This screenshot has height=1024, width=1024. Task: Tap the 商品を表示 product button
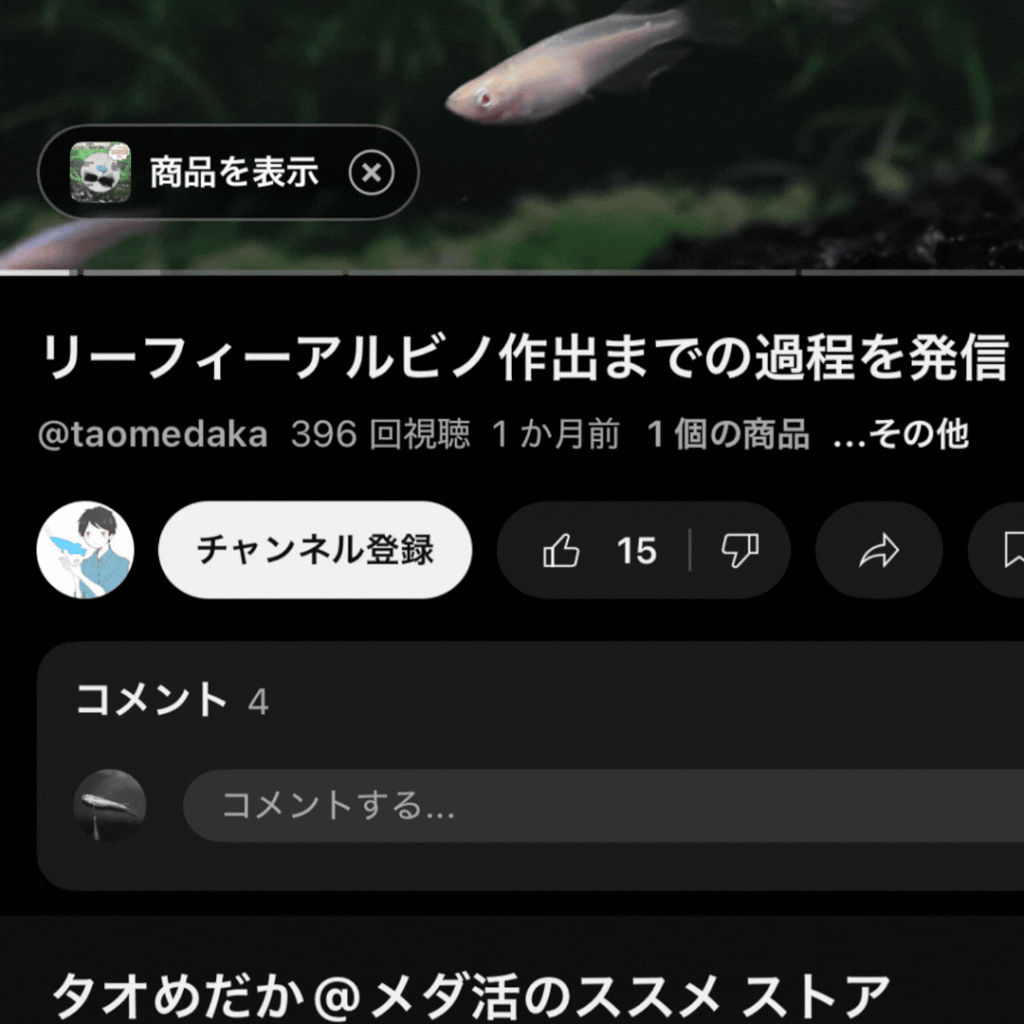[200, 173]
